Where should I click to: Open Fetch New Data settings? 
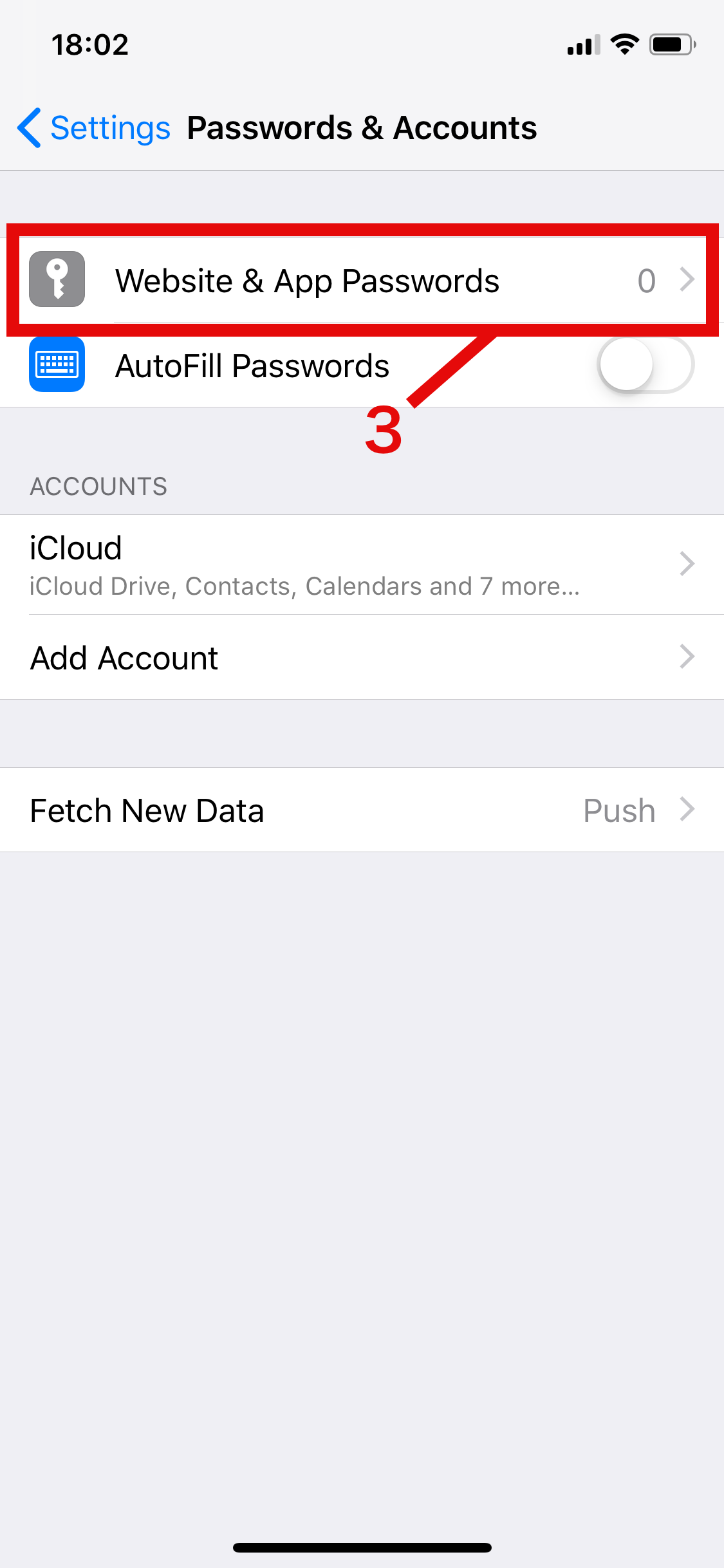coord(362,810)
